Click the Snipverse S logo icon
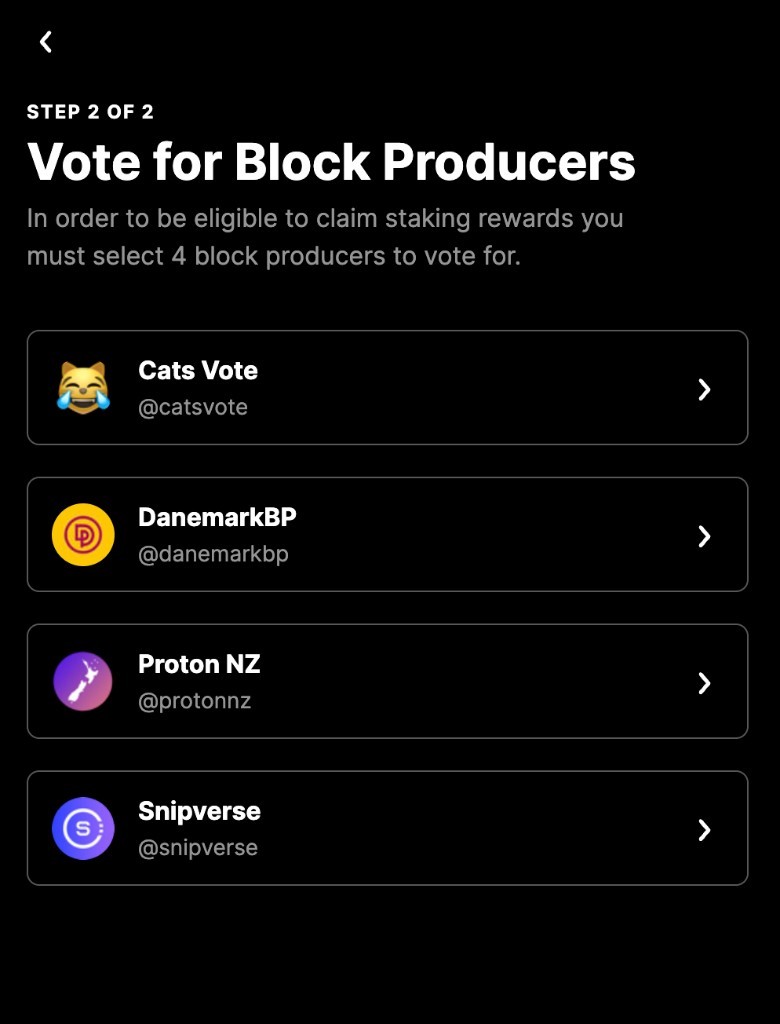The width and height of the screenshot is (780, 1024). point(84,828)
